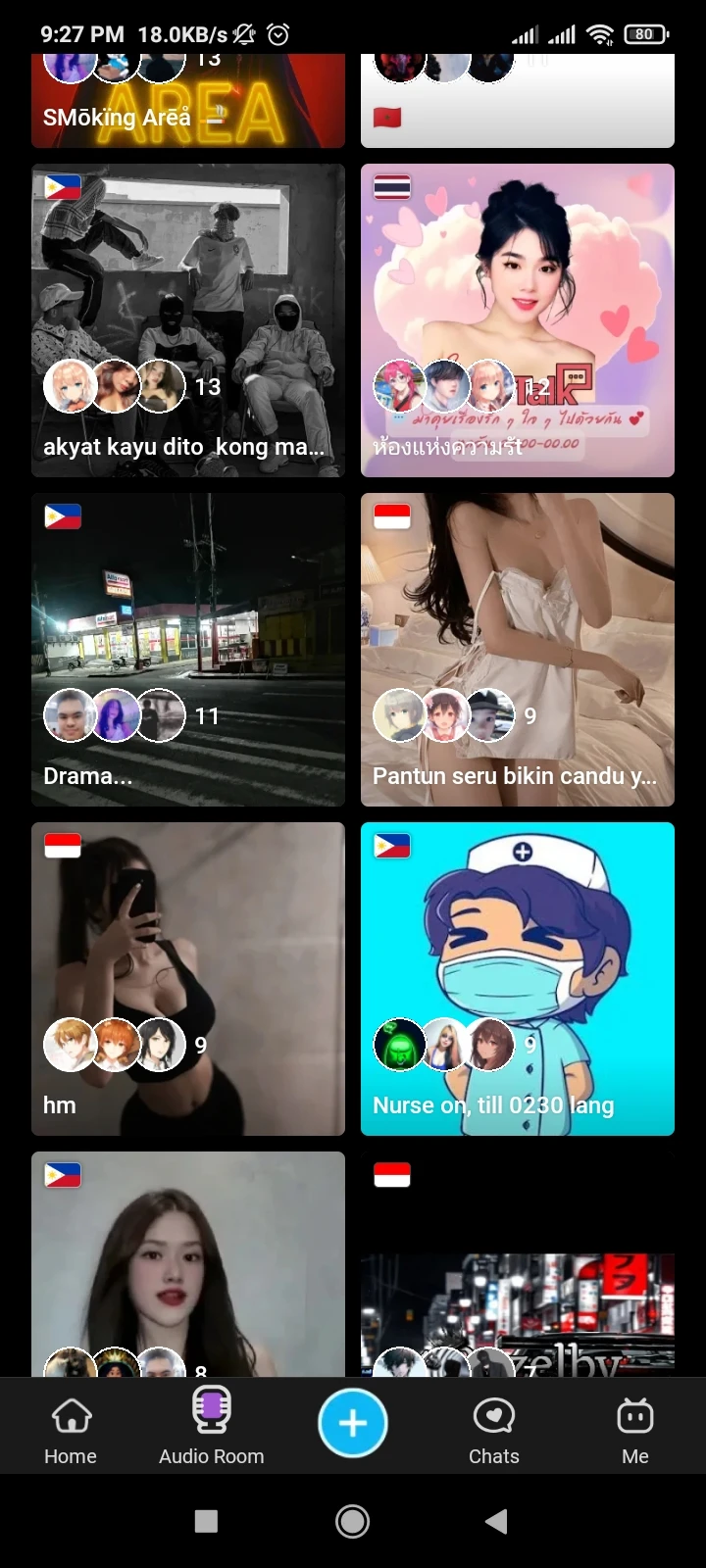Tap the Thailand flag on the love room card
Viewport: 706px width, 1568px height.
pyautogui.click(x=391, y=186)
